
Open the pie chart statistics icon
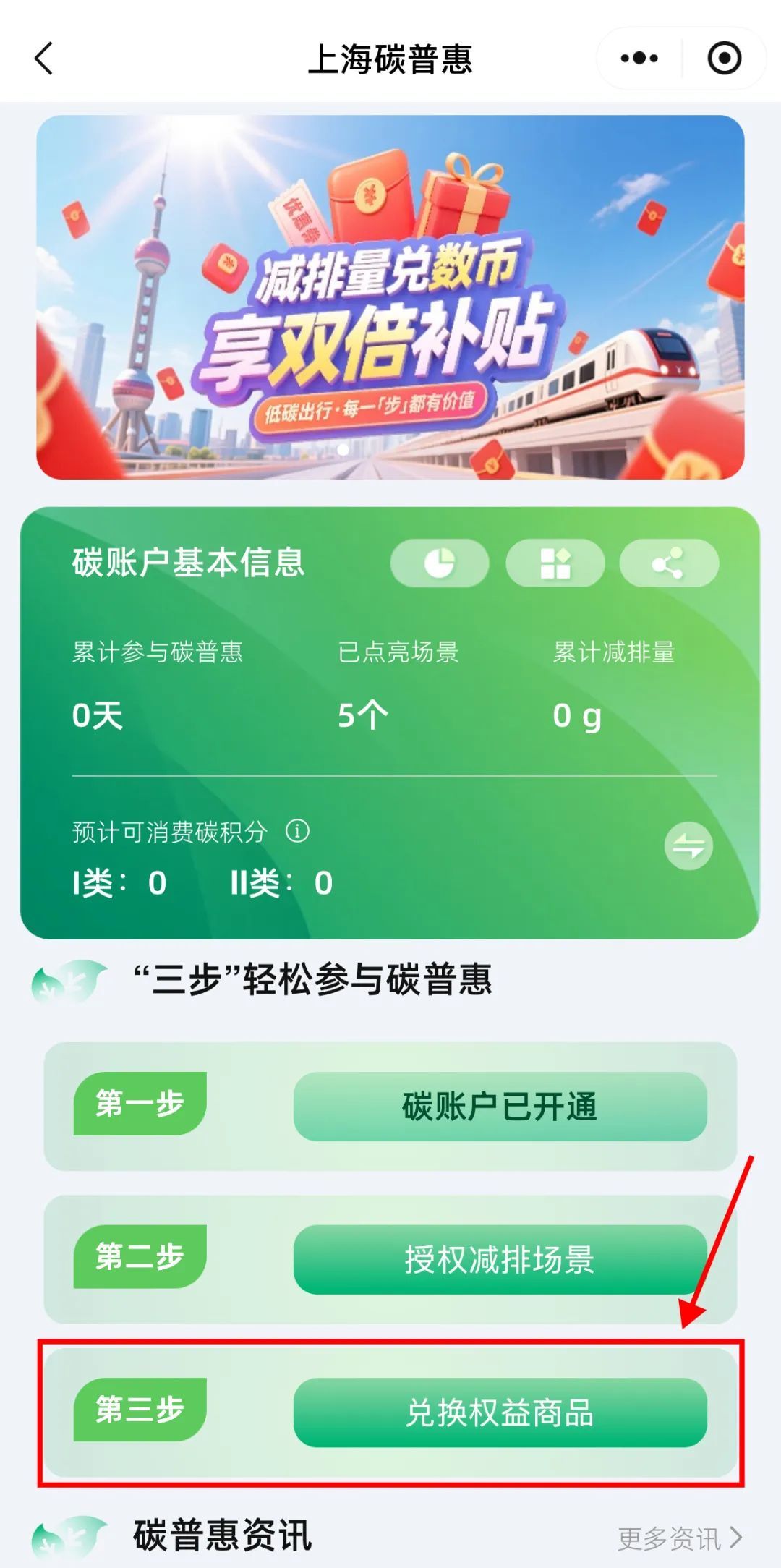click(x=439, y=563)
